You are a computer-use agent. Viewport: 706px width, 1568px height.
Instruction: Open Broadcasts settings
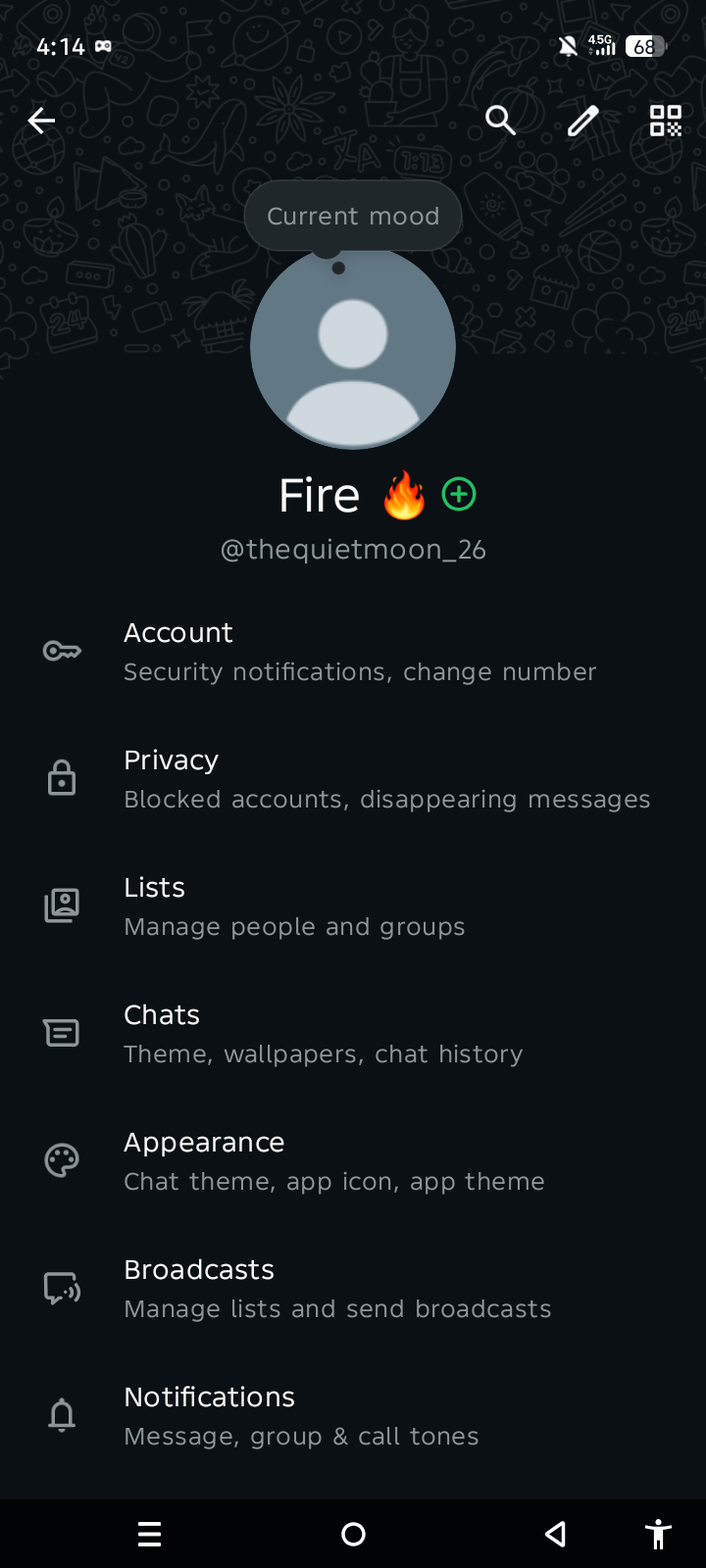(x=353, y=1289)
